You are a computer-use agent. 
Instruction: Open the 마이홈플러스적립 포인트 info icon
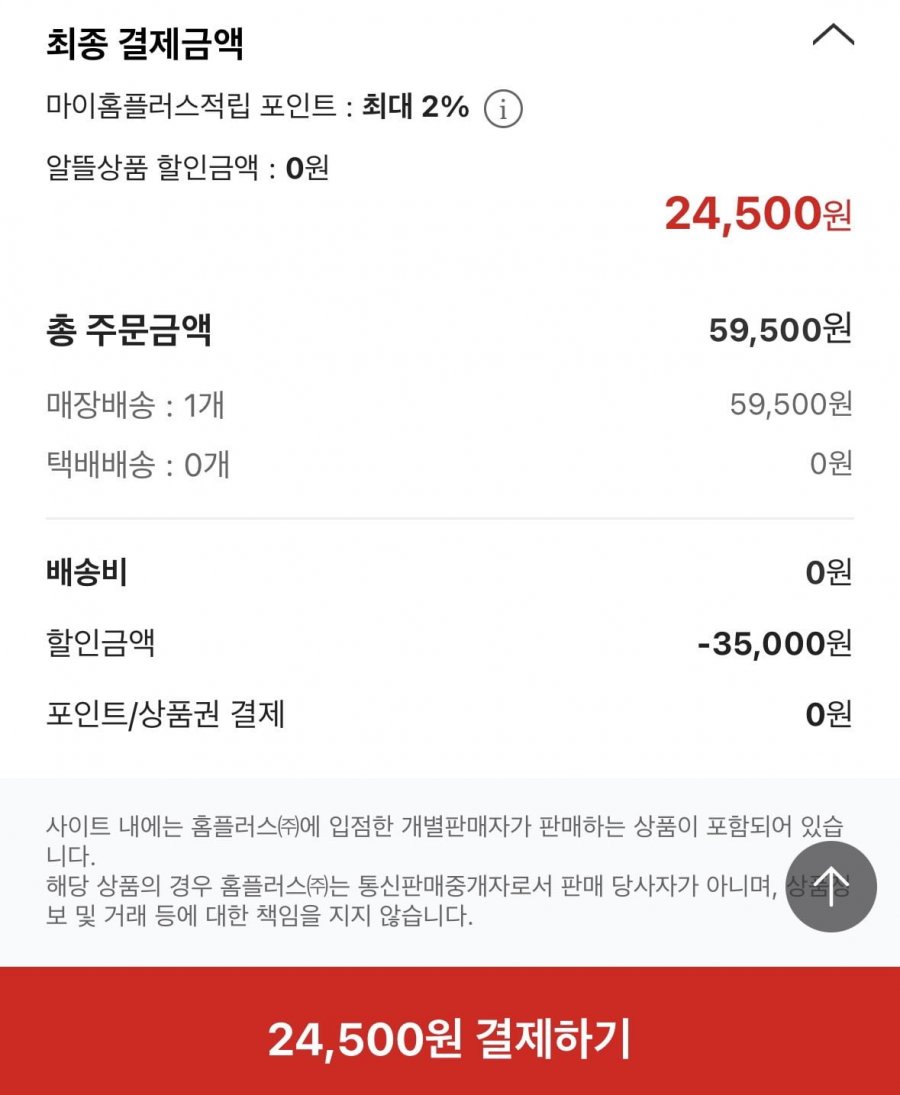503,109
